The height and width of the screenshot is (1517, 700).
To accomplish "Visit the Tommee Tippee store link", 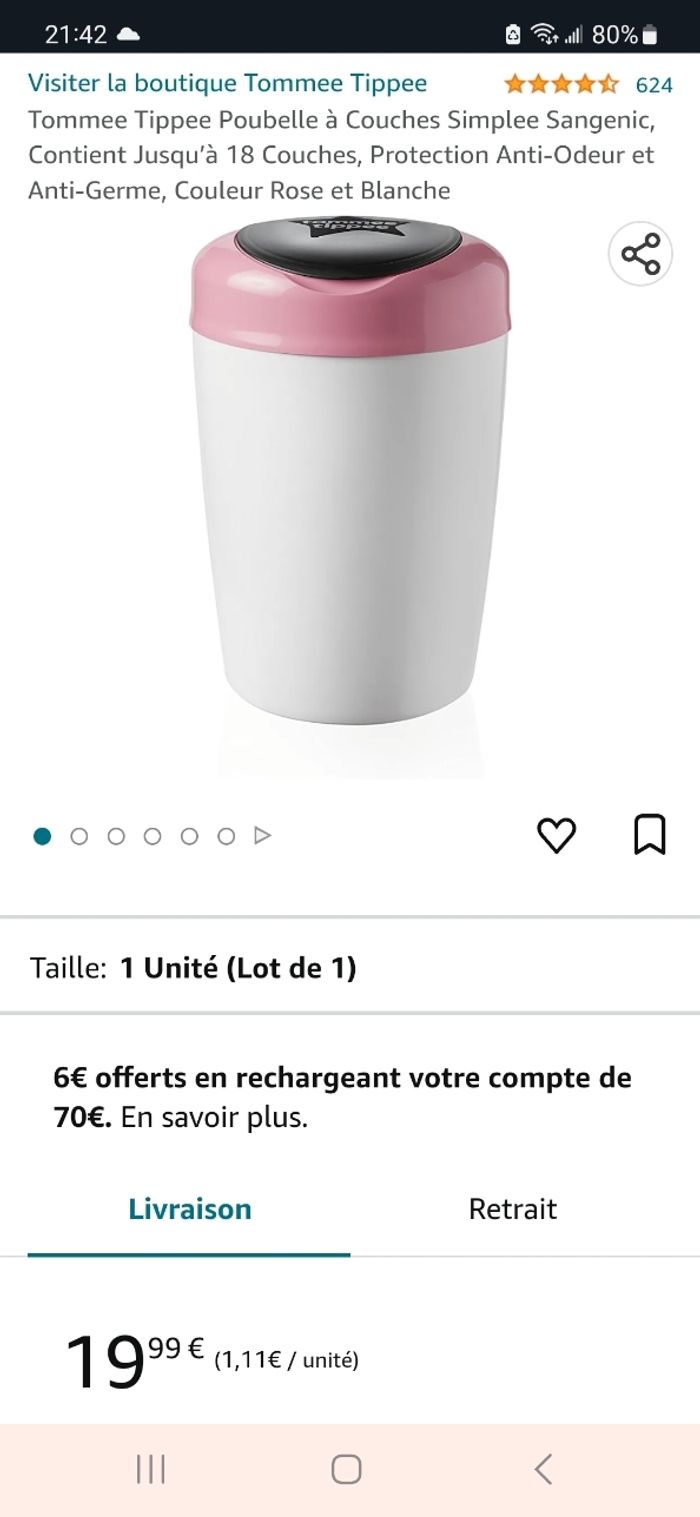I will 227,83.
